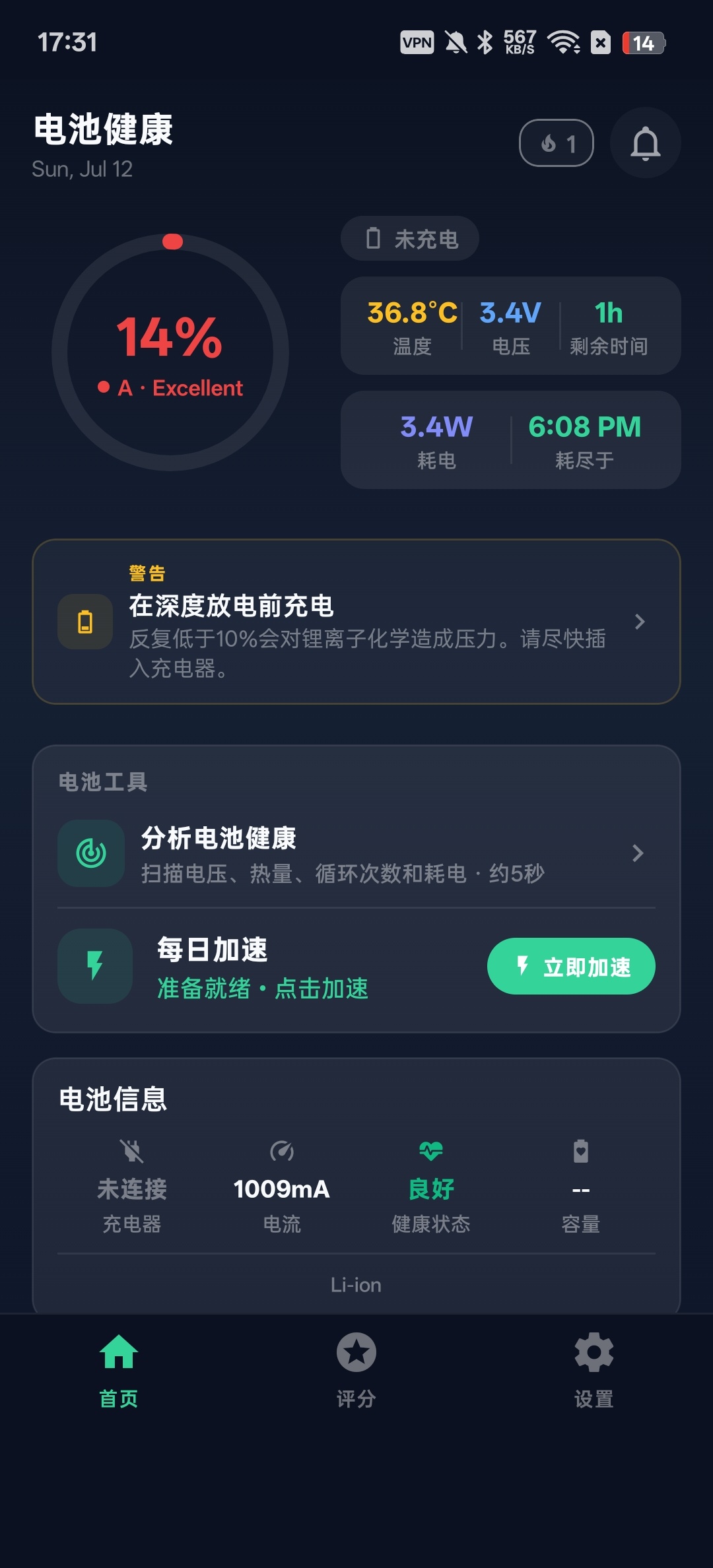Switch to the 评分 tab

tap(356, 1370)
